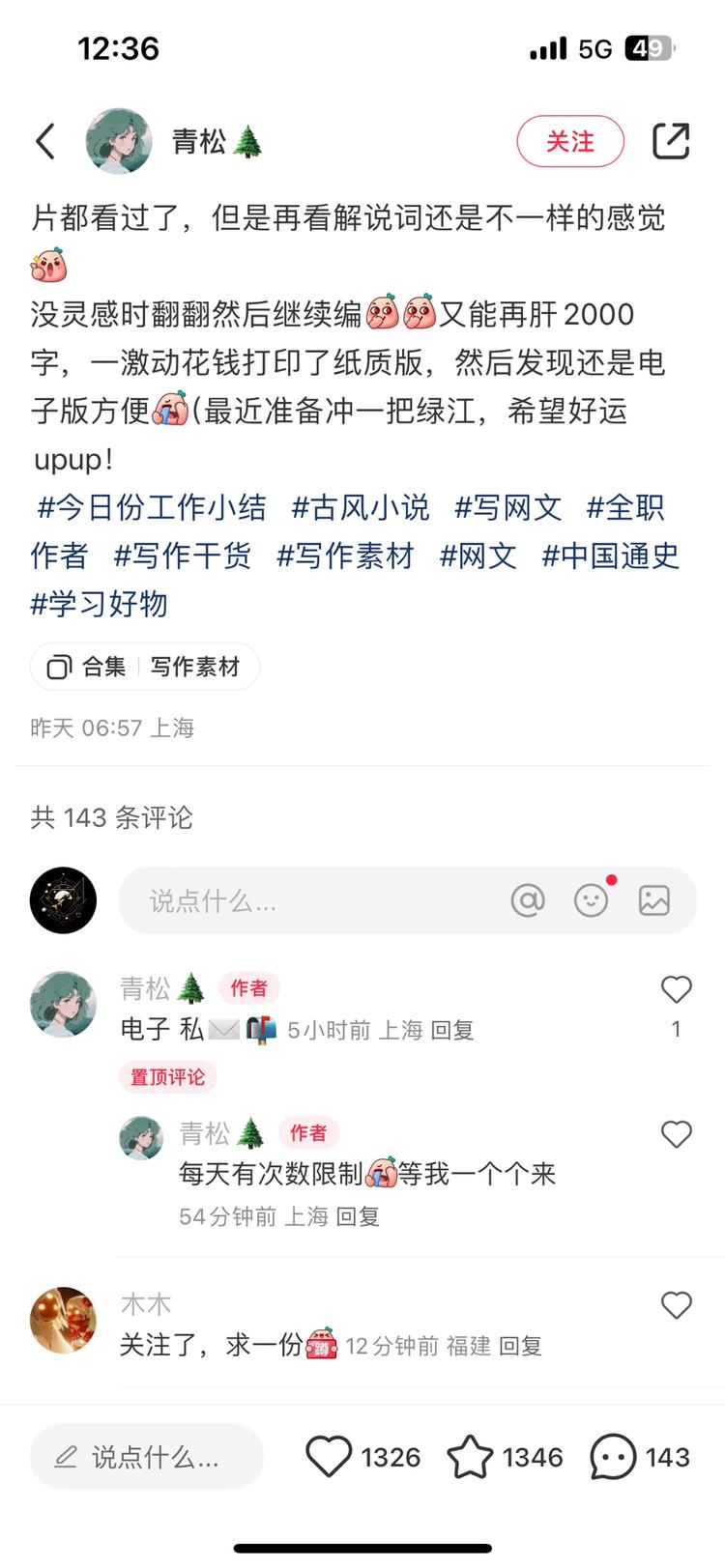Viewport: 725px width, 1568px height.
Task: Open the @ mention picker in comment bar
Action: (x=529, y=899)
